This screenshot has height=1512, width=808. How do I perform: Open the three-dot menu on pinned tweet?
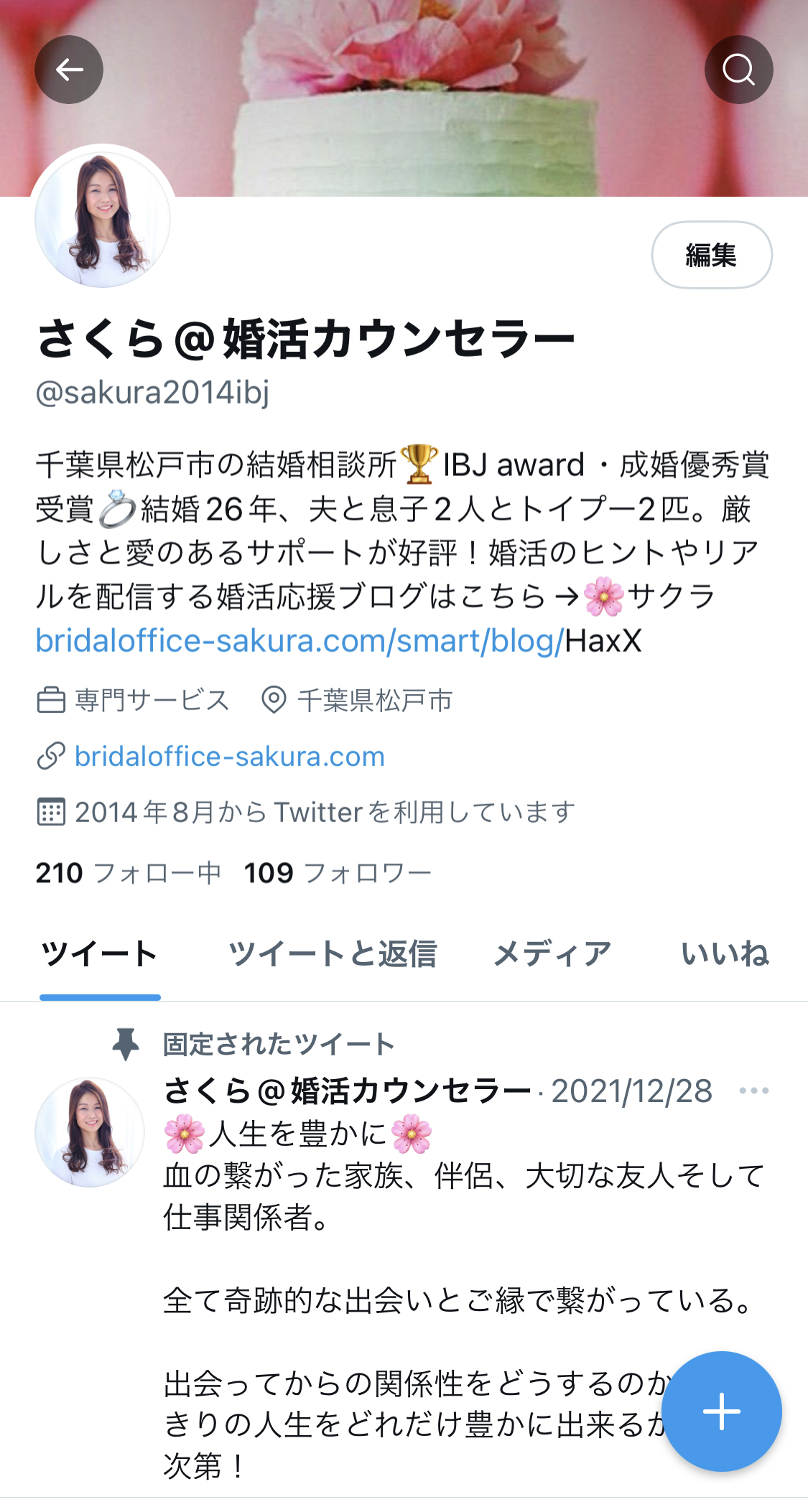[754, 1091]
